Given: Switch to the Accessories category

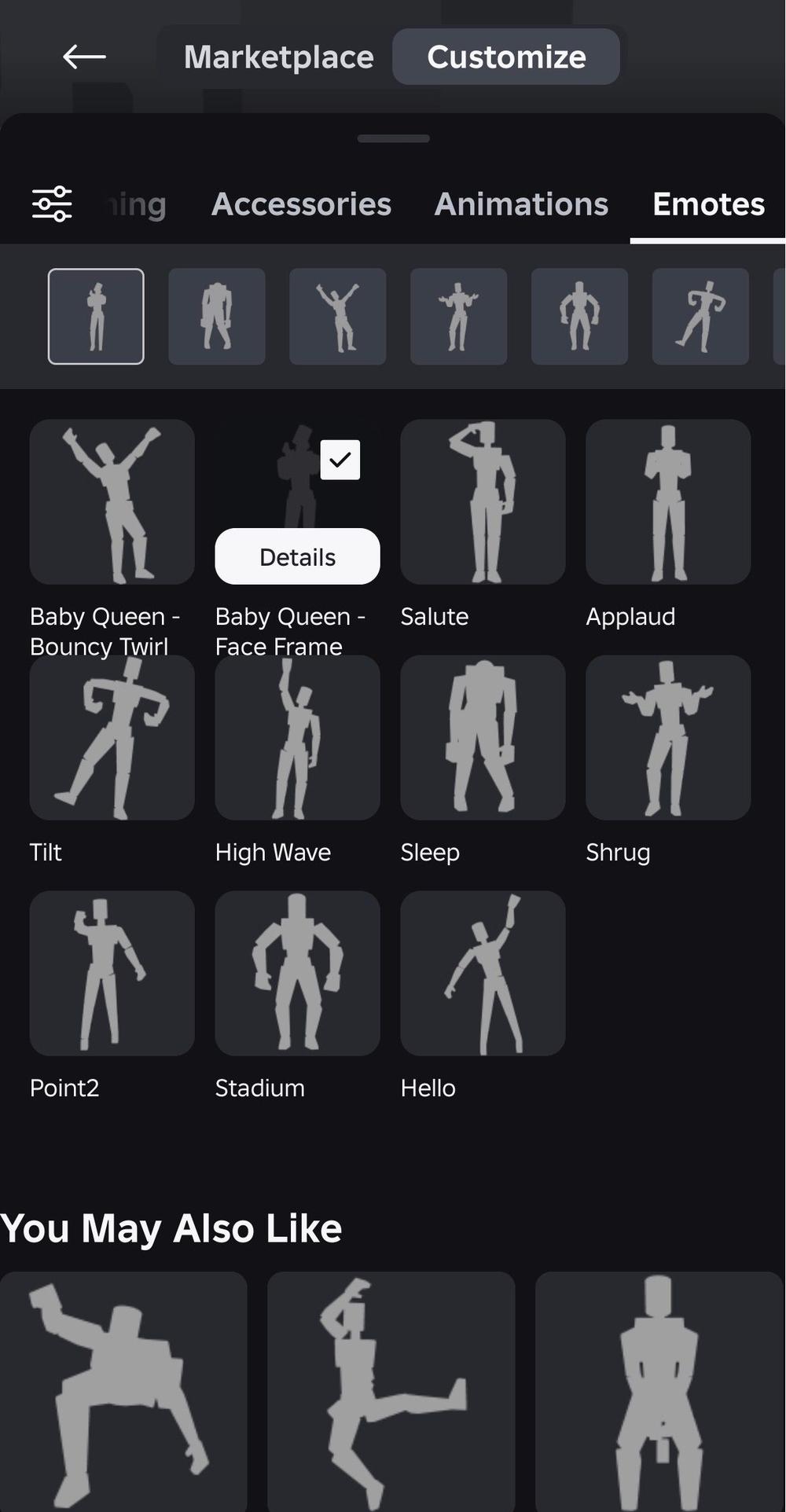Looking at the screenshot, I should pos(301,204).
